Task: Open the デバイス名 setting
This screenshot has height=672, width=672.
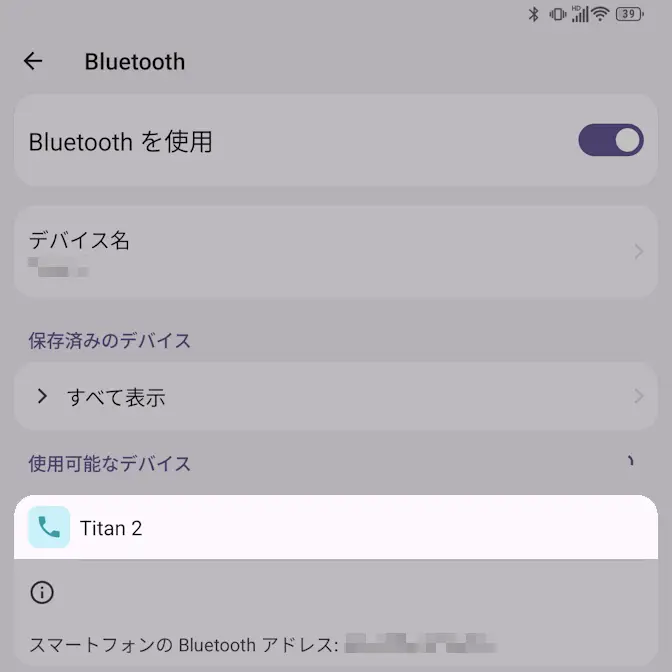Action: point(335,251)
